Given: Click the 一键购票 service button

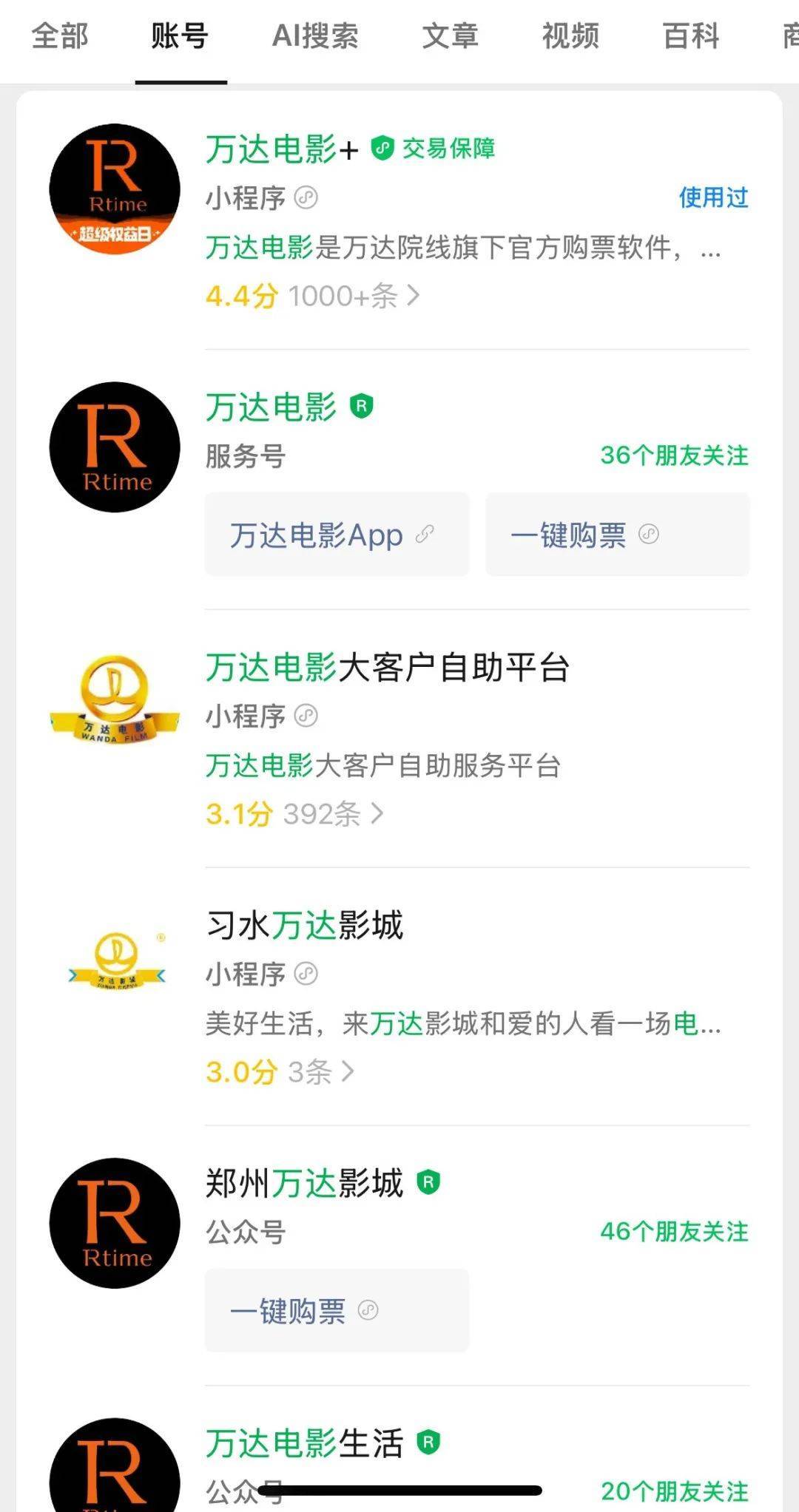Looking at the screenshot, I should point(618,535).
